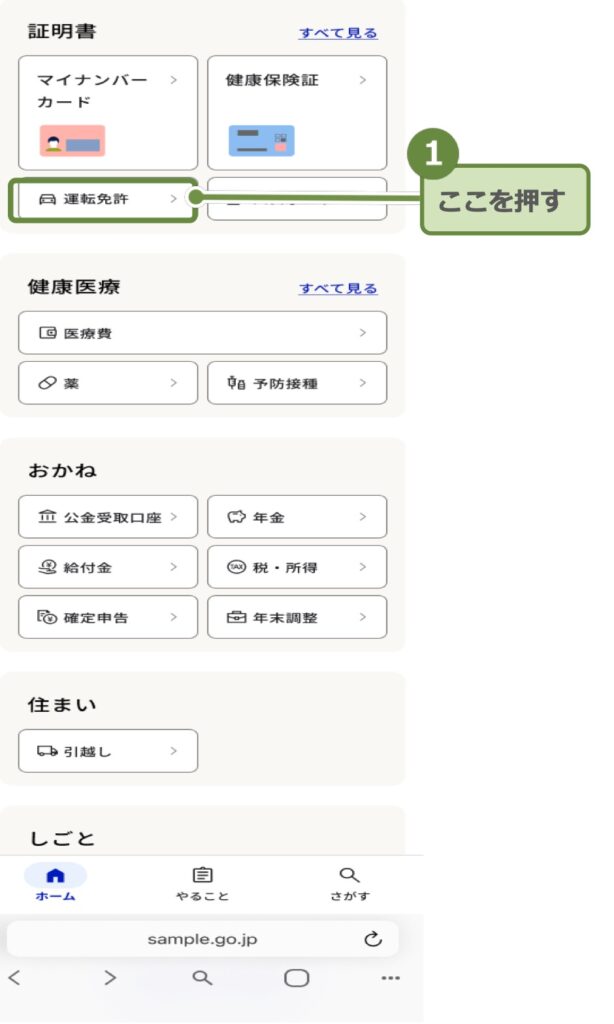The image size is (614, 1024).
Task: Switch to the さがす tab
Action: coord(350,884)
